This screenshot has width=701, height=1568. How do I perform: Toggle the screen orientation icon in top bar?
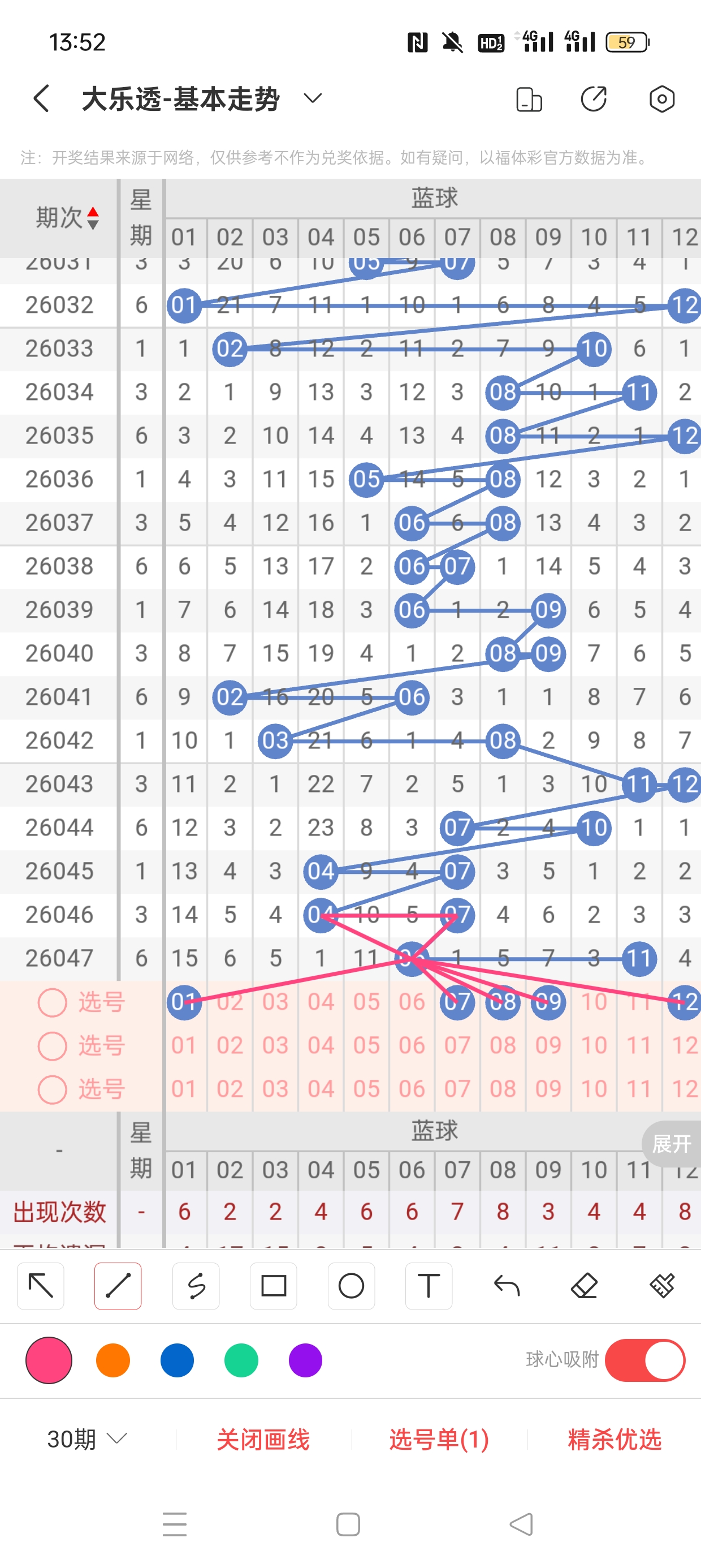pos(529,99)
